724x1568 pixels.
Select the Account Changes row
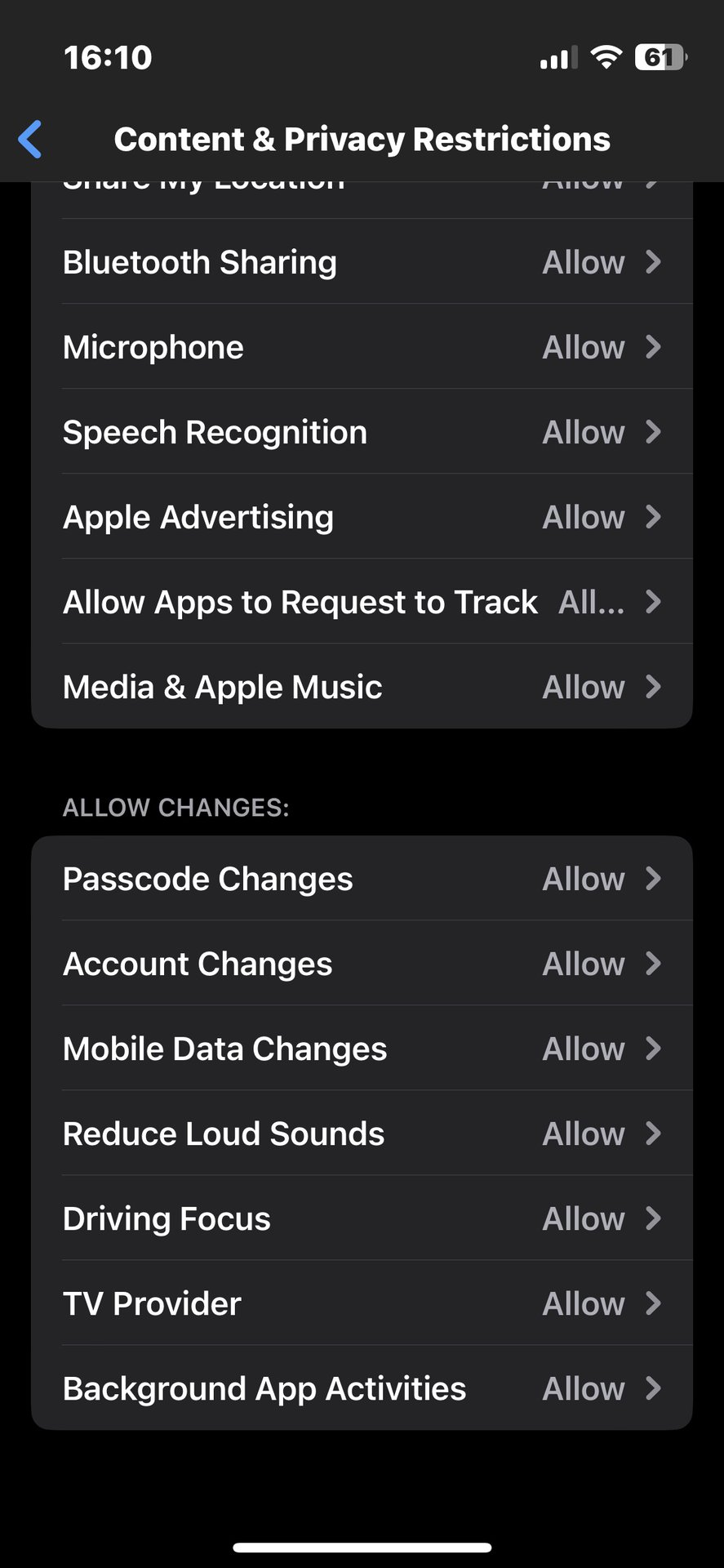[x=362, y=964]
